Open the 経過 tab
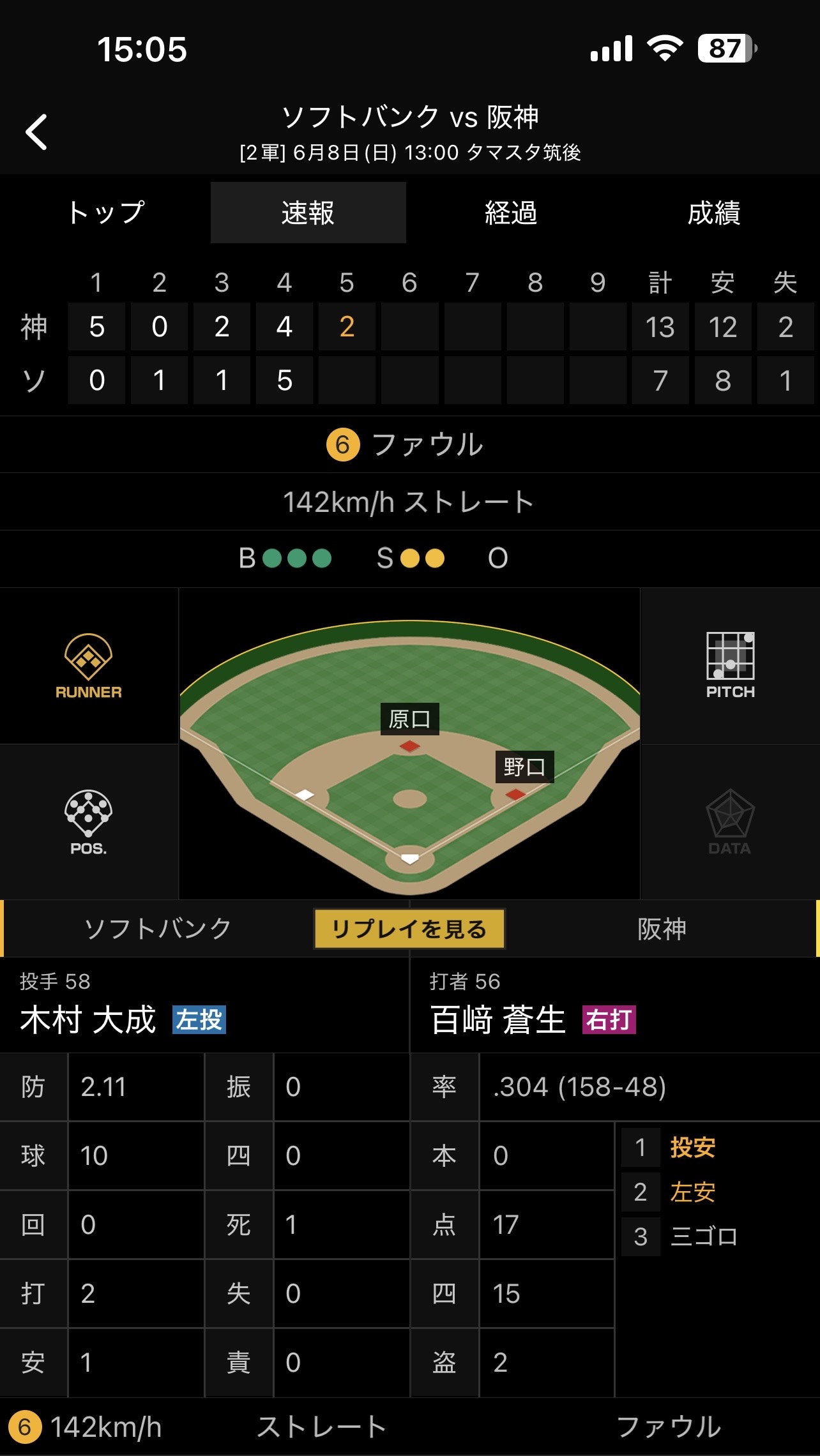Screen dimensions: 820x1456 (x=511, y=213)
